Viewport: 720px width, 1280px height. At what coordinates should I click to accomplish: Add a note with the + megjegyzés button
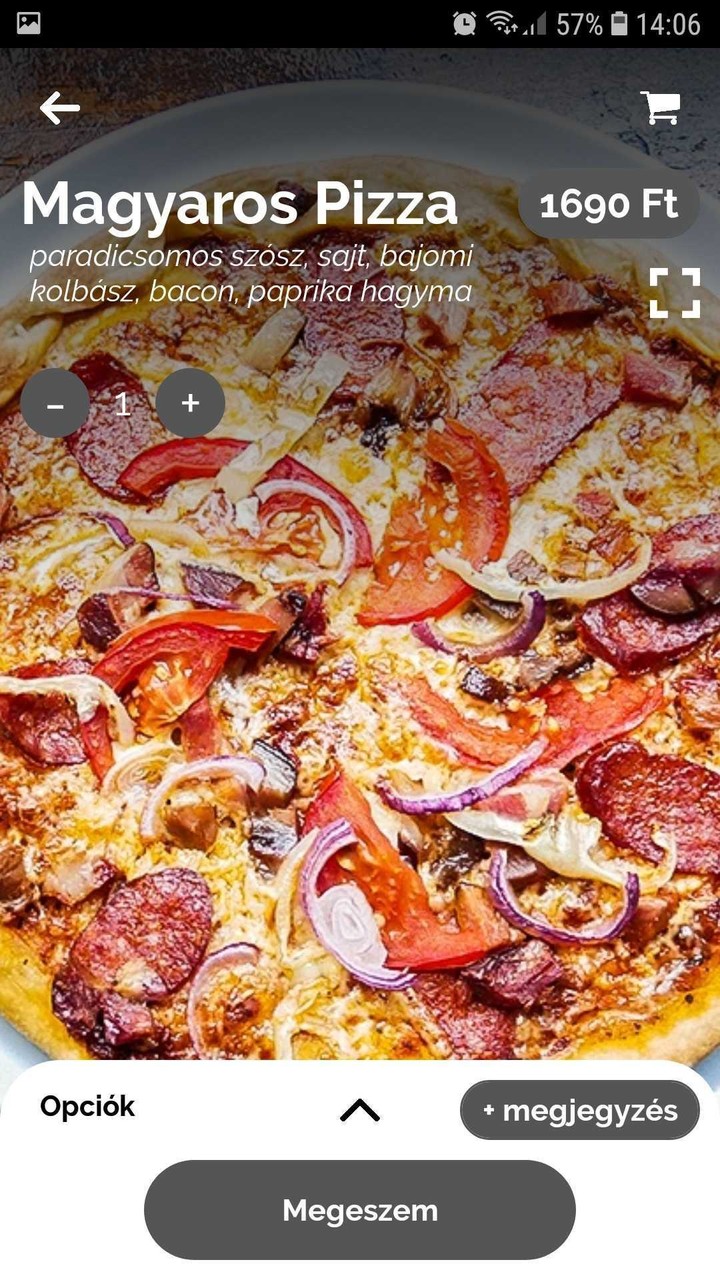(x=580, y=1108)
